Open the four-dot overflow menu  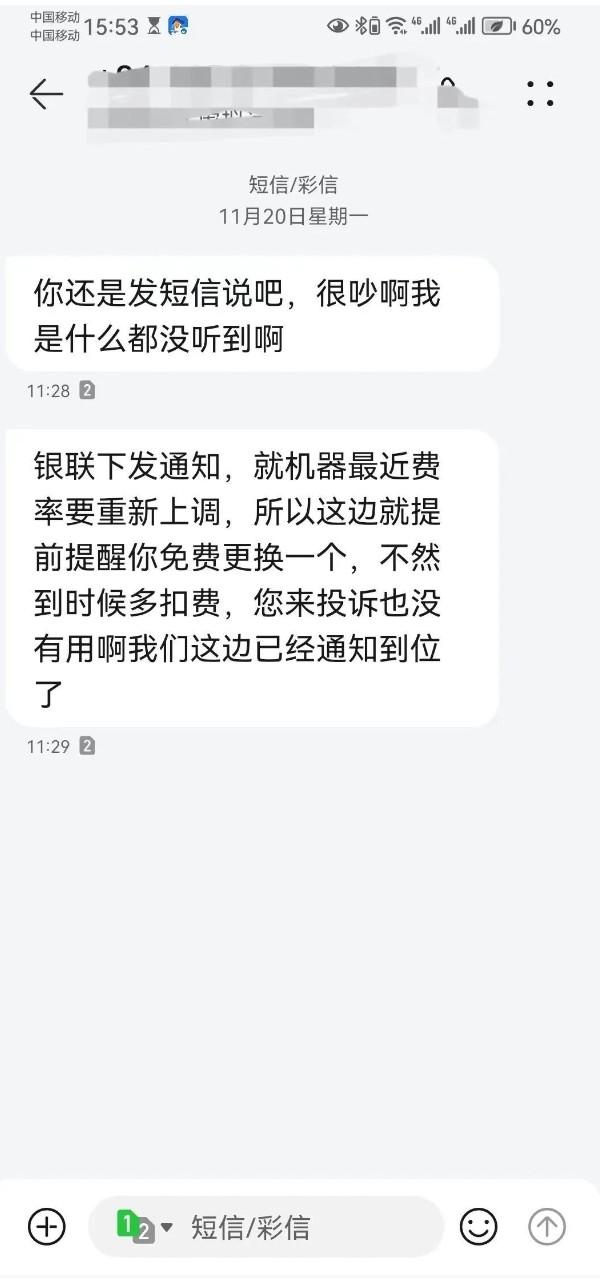pos(540,93)
